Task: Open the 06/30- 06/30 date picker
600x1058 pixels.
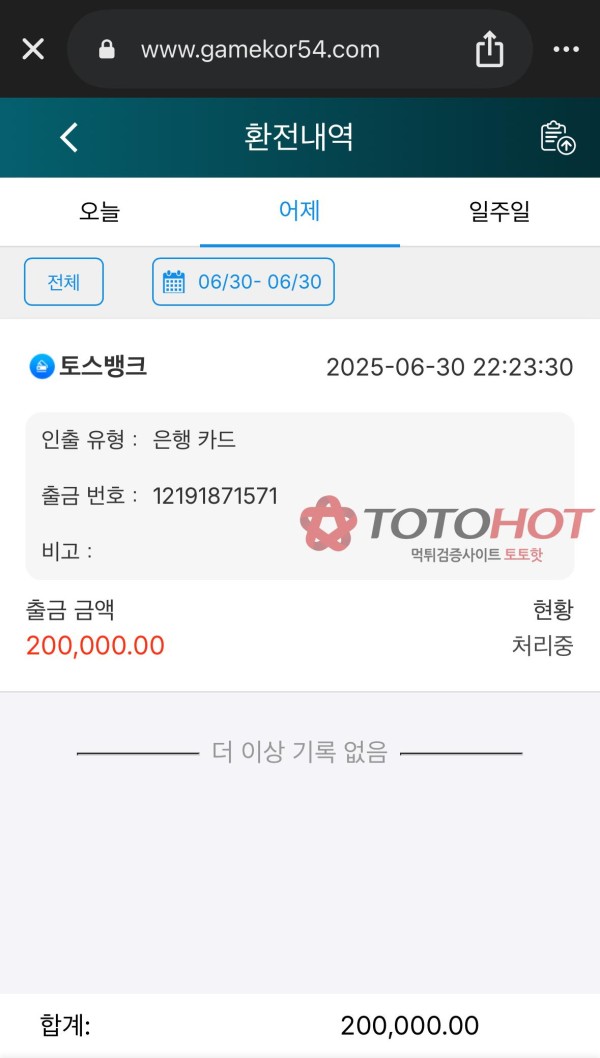Action: (243, 282)
